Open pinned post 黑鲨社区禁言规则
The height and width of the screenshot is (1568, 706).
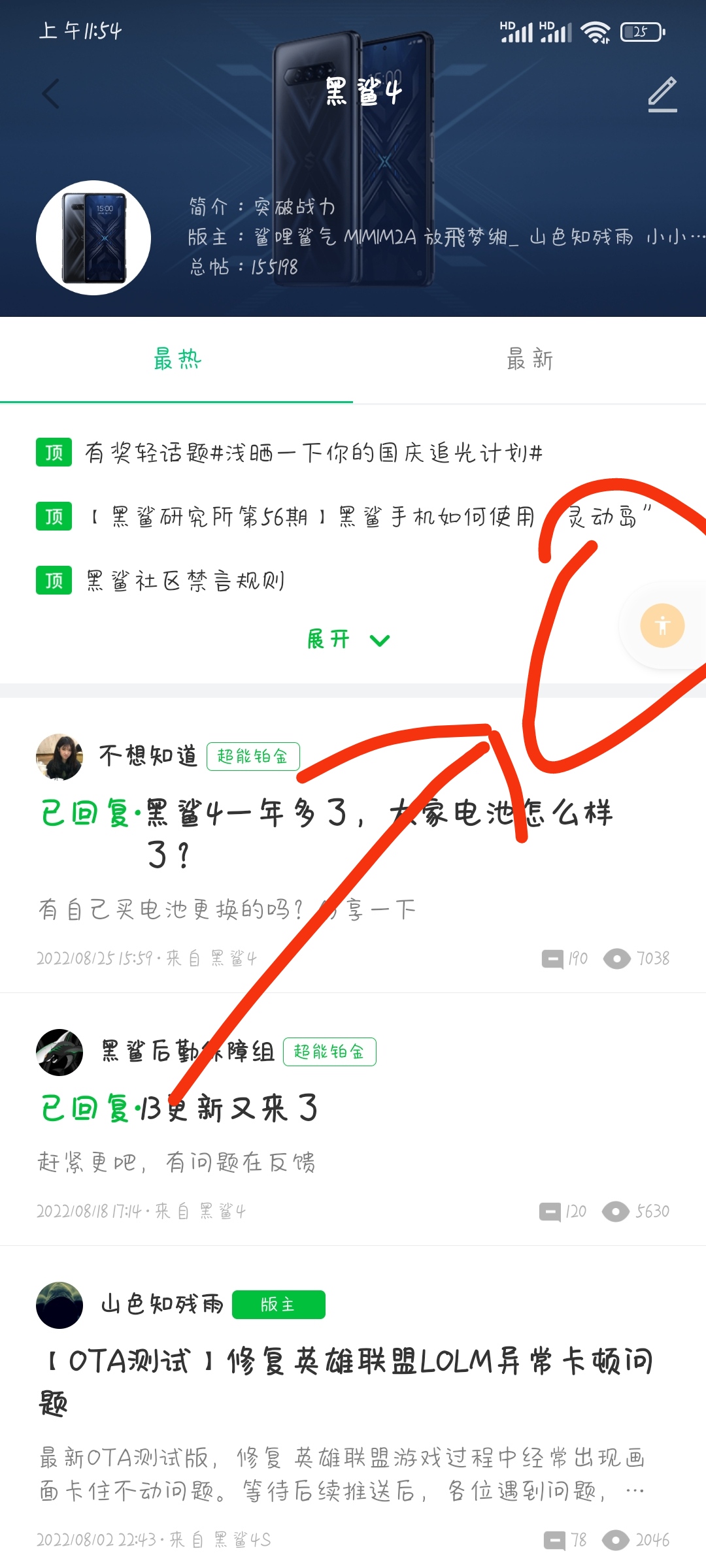coord(186,580)
